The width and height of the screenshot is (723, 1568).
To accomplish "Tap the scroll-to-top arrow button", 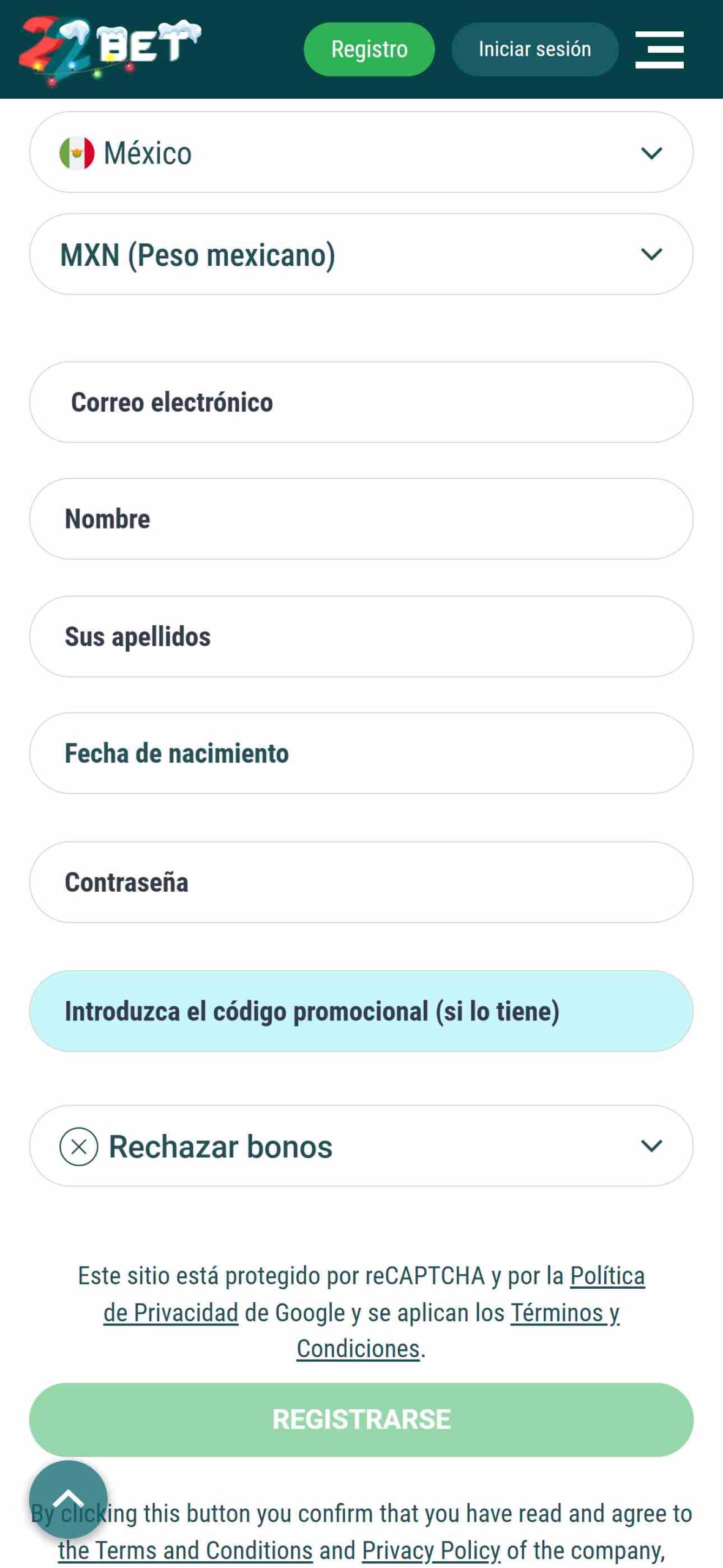I will 69,1499.
